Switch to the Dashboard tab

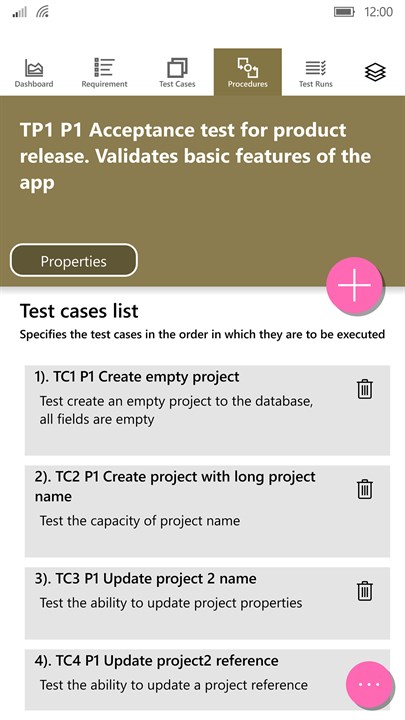[34, 73]
